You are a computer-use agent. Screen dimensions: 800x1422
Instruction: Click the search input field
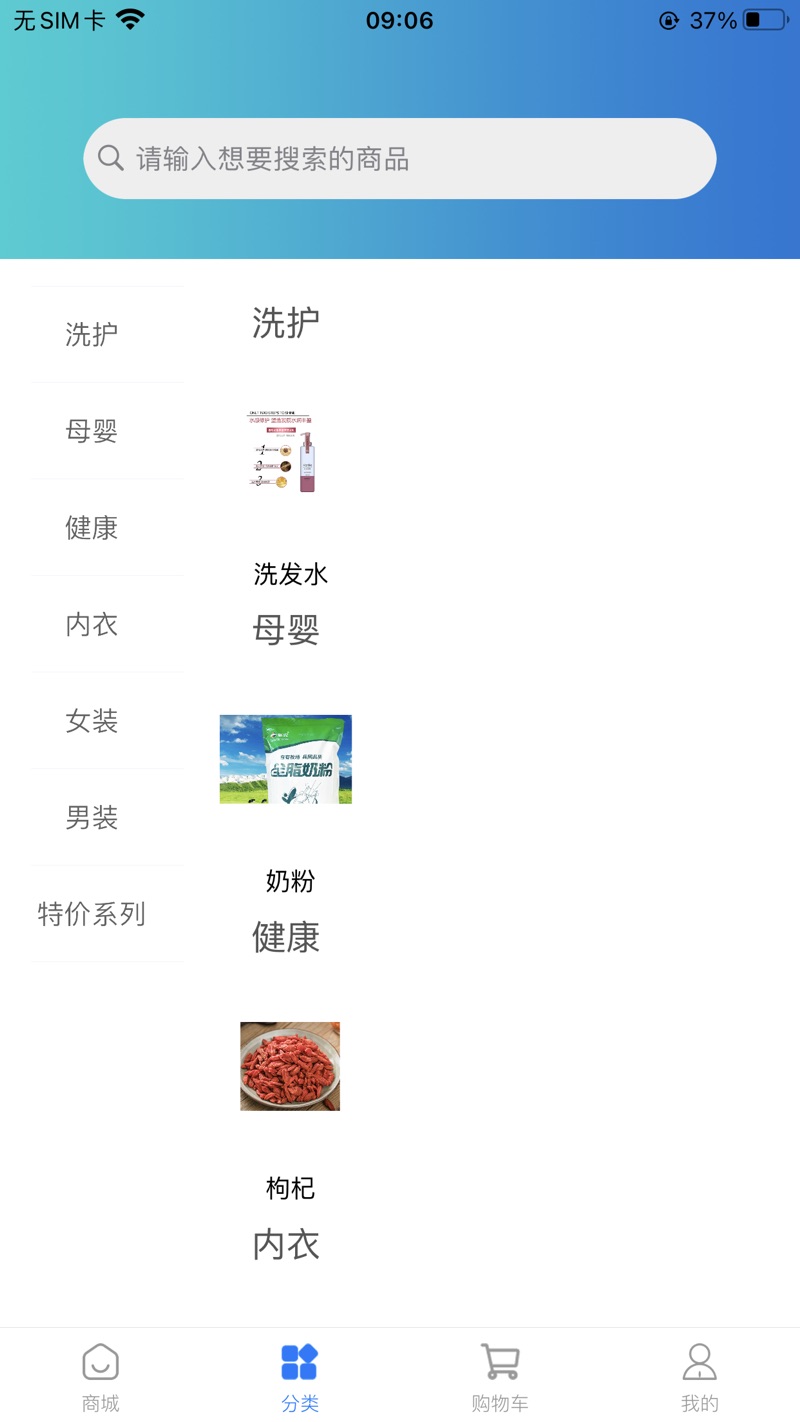(x=400, y=157)
